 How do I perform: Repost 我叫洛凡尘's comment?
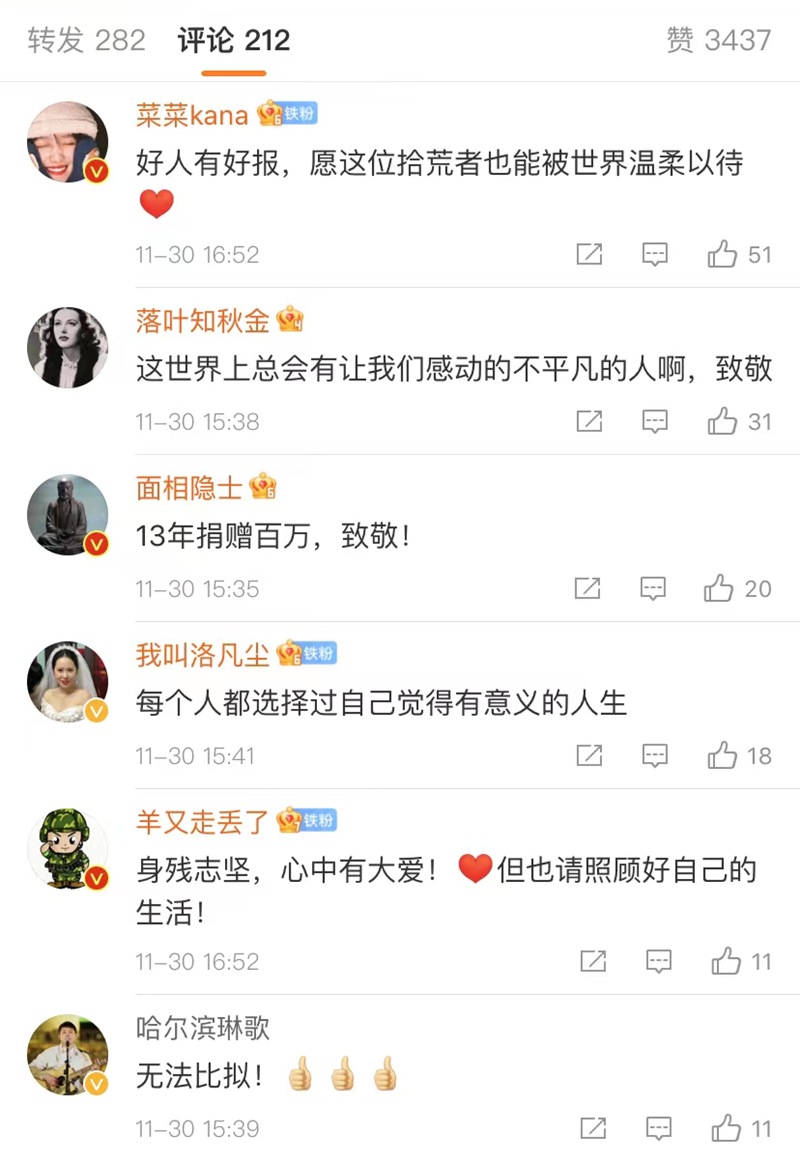tap(590, 756)
